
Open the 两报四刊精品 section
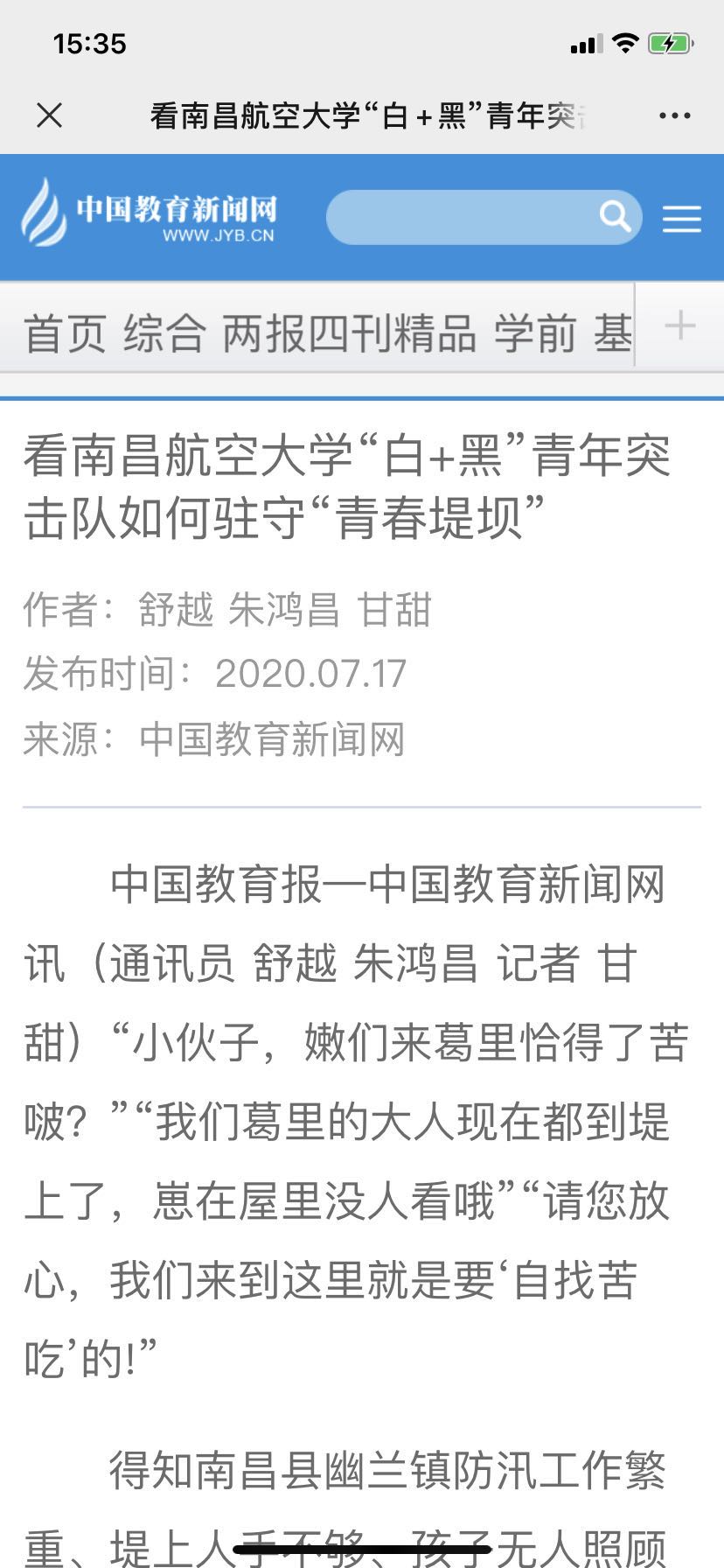pyautogui.click(x=349, y=333)
